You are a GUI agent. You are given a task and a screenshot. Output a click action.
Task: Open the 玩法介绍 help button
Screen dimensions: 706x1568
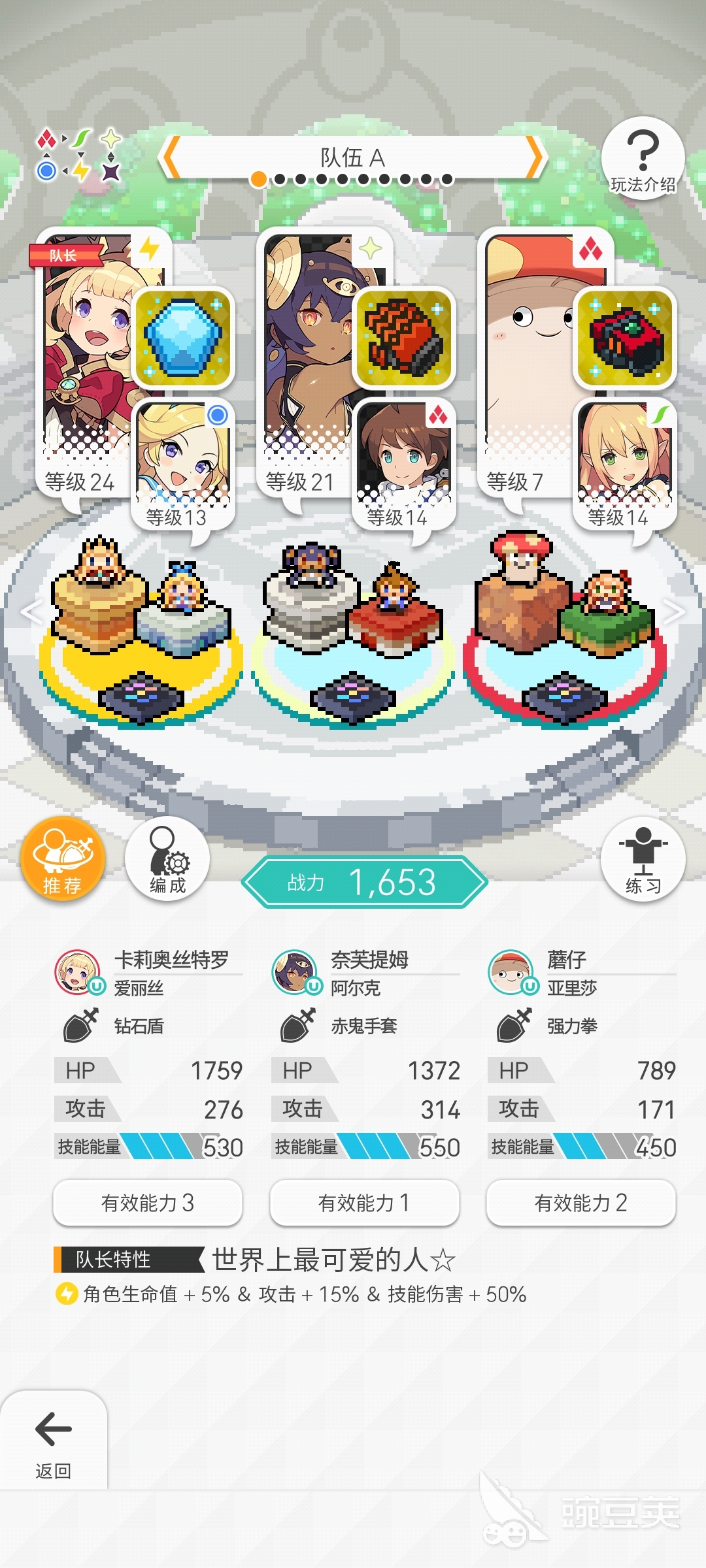click(643, 158)
